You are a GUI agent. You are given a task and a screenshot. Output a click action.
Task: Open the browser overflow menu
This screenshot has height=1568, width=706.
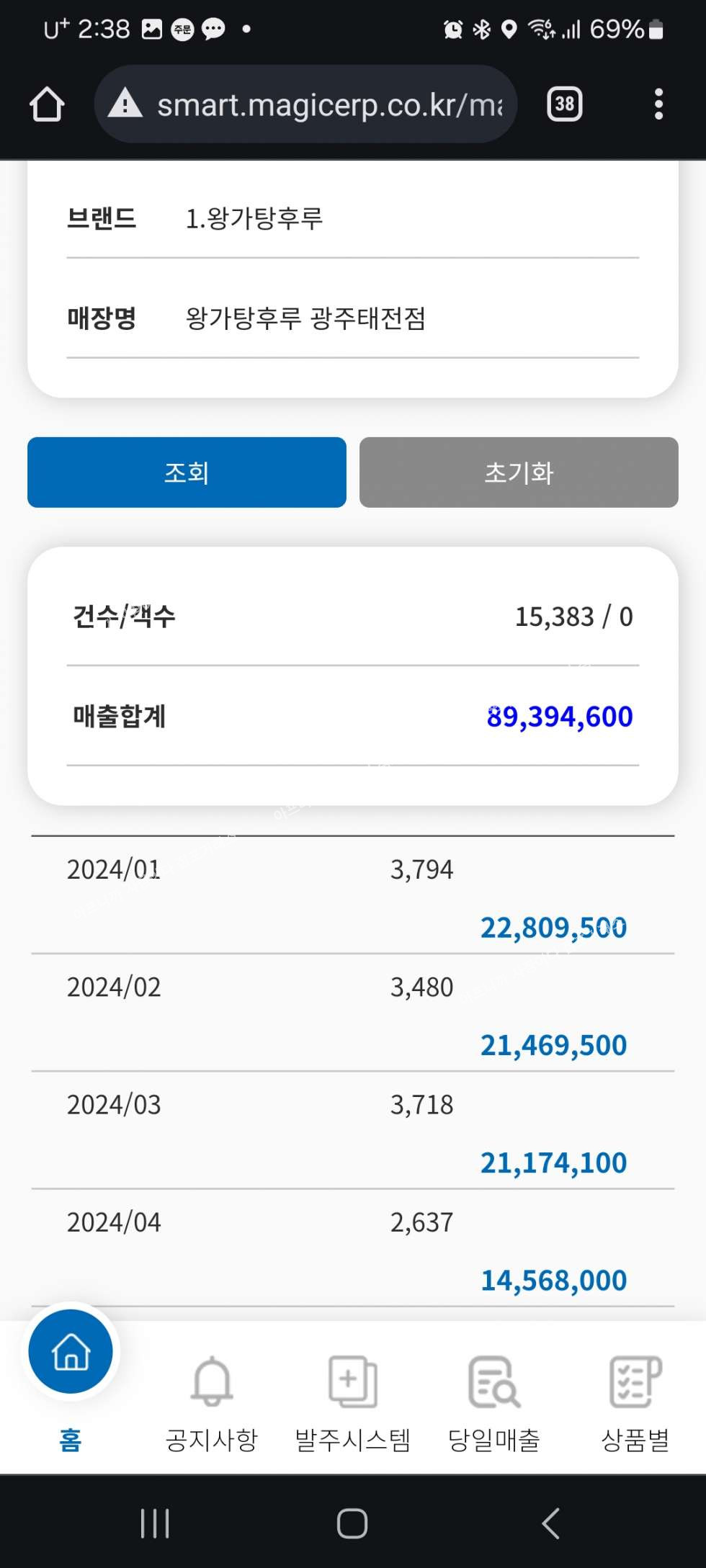(x=658, y=105)
